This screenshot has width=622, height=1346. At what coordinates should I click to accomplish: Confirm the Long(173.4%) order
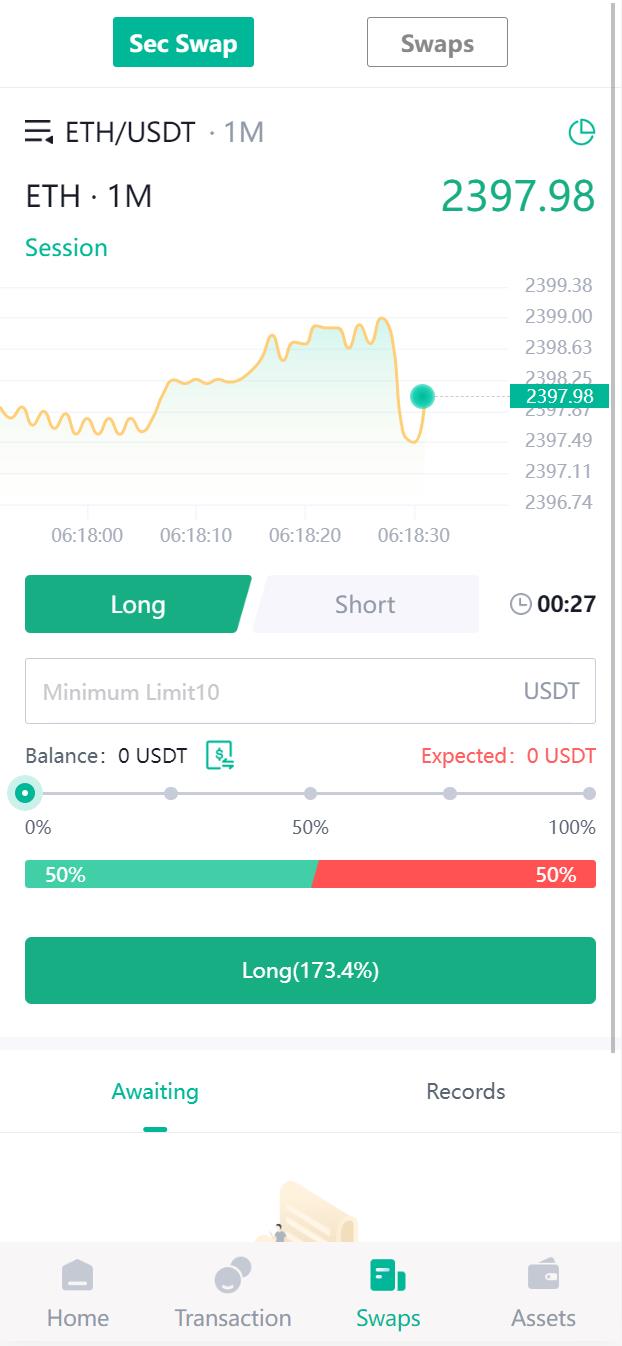coord(310,970)
